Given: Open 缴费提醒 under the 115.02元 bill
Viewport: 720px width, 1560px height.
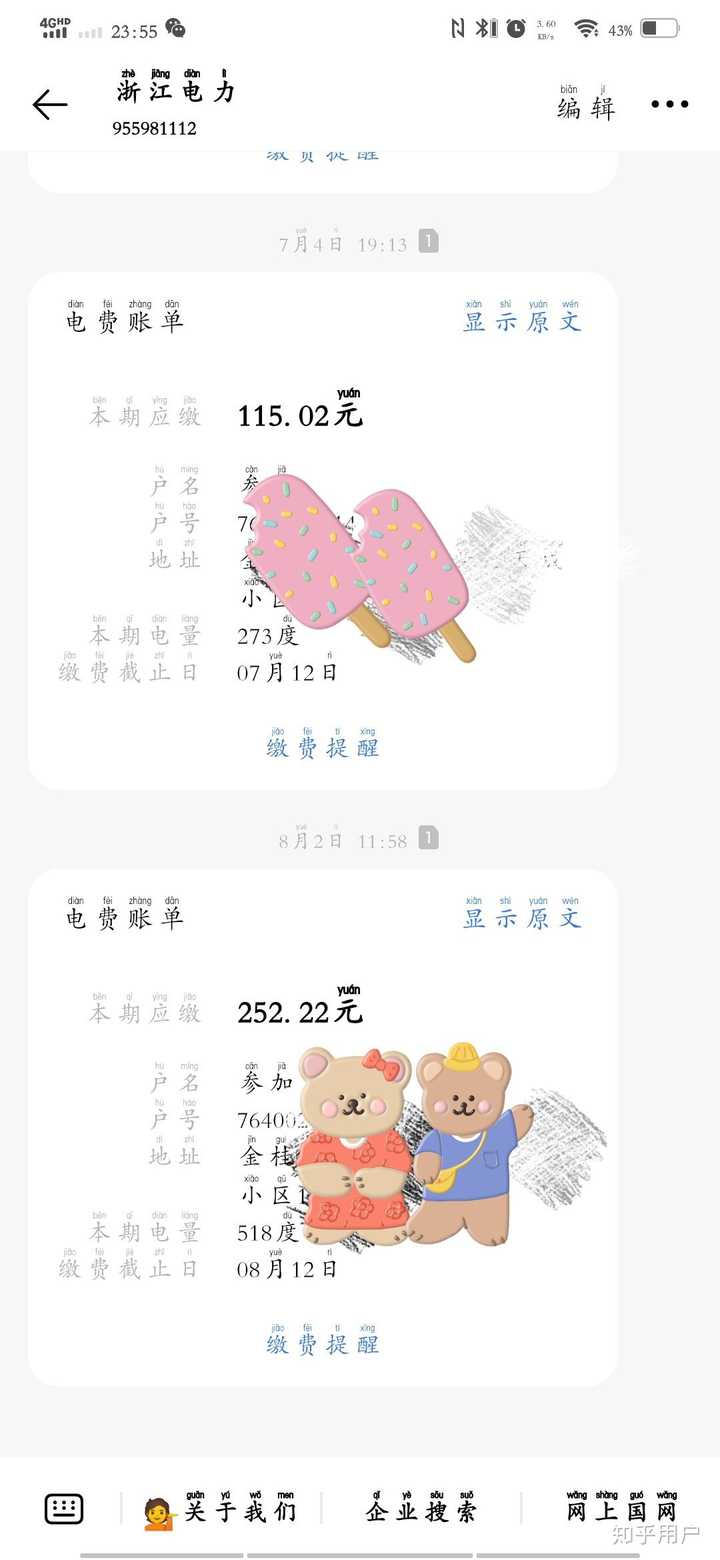Looking at the screenshot, I should (323, 744).
